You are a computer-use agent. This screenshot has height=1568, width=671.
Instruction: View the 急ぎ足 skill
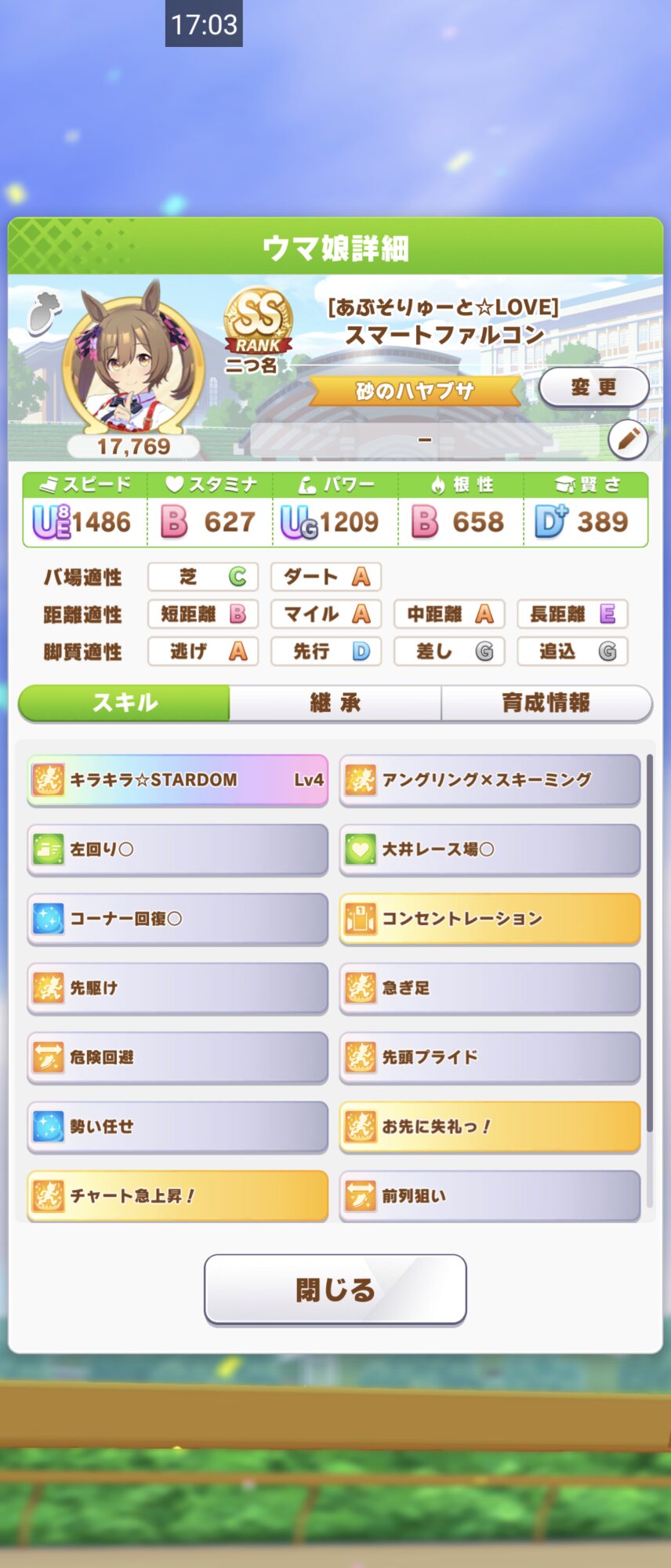490,988
